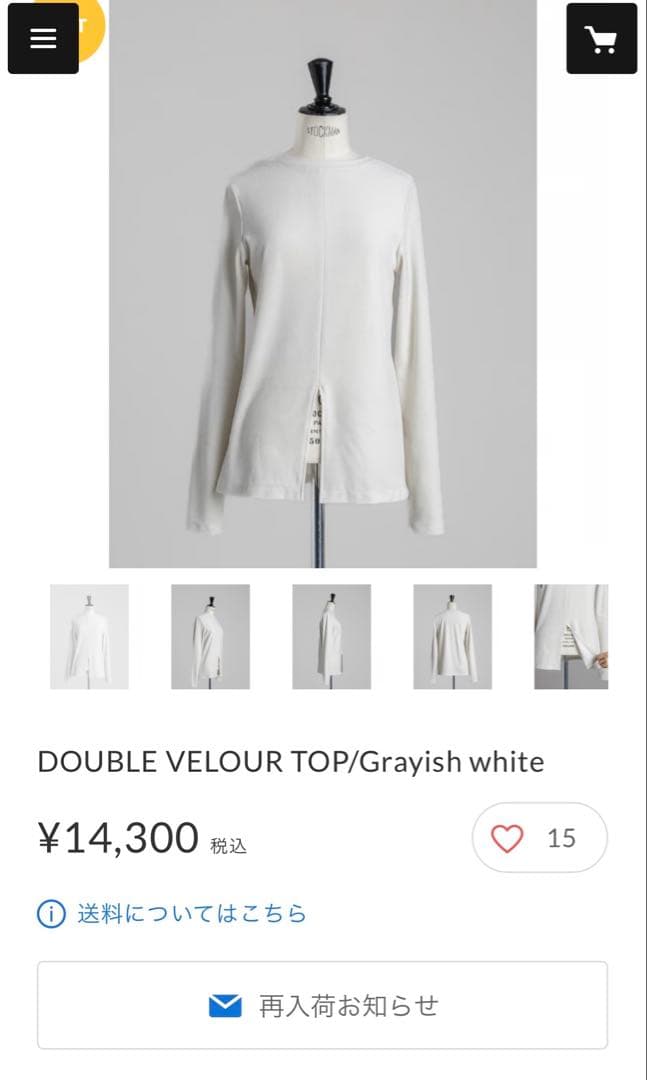Select the angled view thumbnail
Image resolution: width=647 pixels, height=1080 pixels.
(x=210, y=637)
